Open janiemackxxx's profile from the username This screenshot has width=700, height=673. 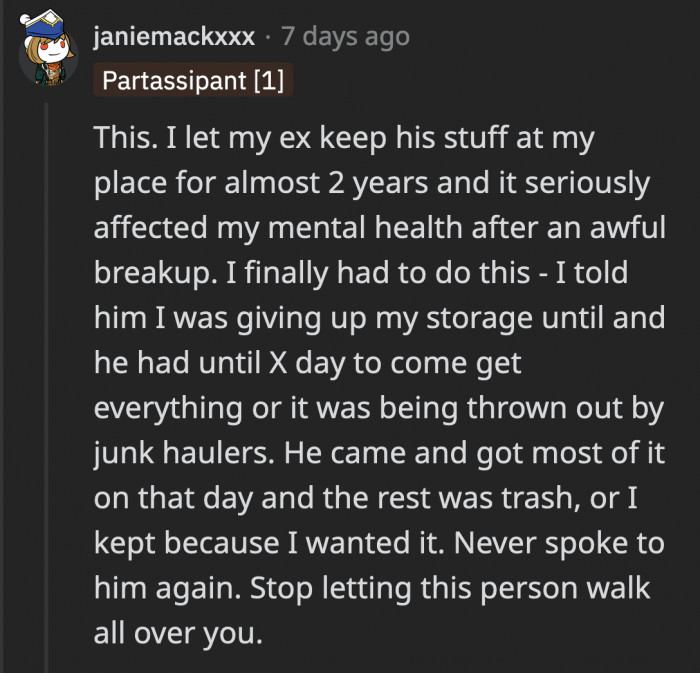(x=173, y=38)
